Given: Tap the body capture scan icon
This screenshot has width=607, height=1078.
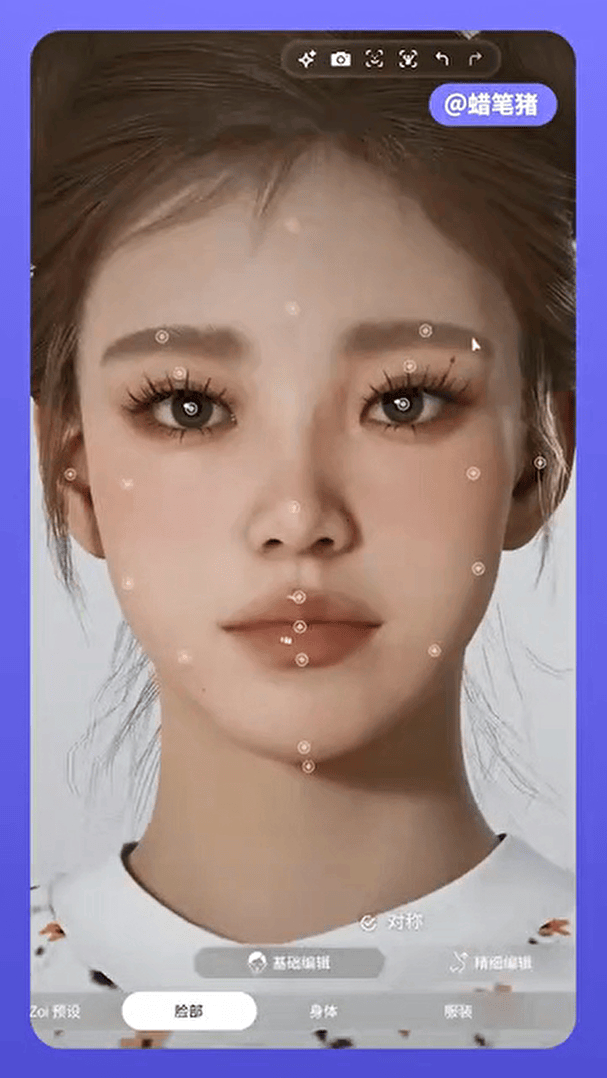Looking at the screenshot, I should pyautogui.click(x=408, y=59).
